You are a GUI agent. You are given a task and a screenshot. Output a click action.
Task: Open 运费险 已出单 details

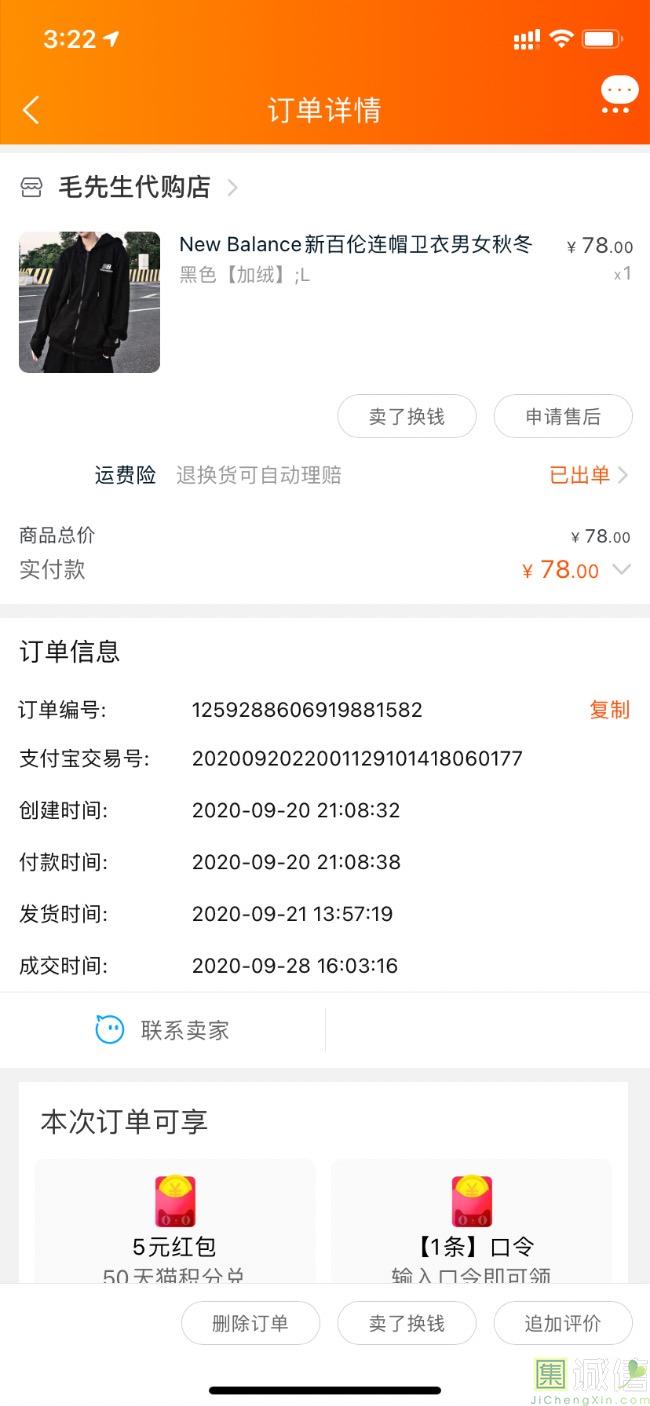588,475
